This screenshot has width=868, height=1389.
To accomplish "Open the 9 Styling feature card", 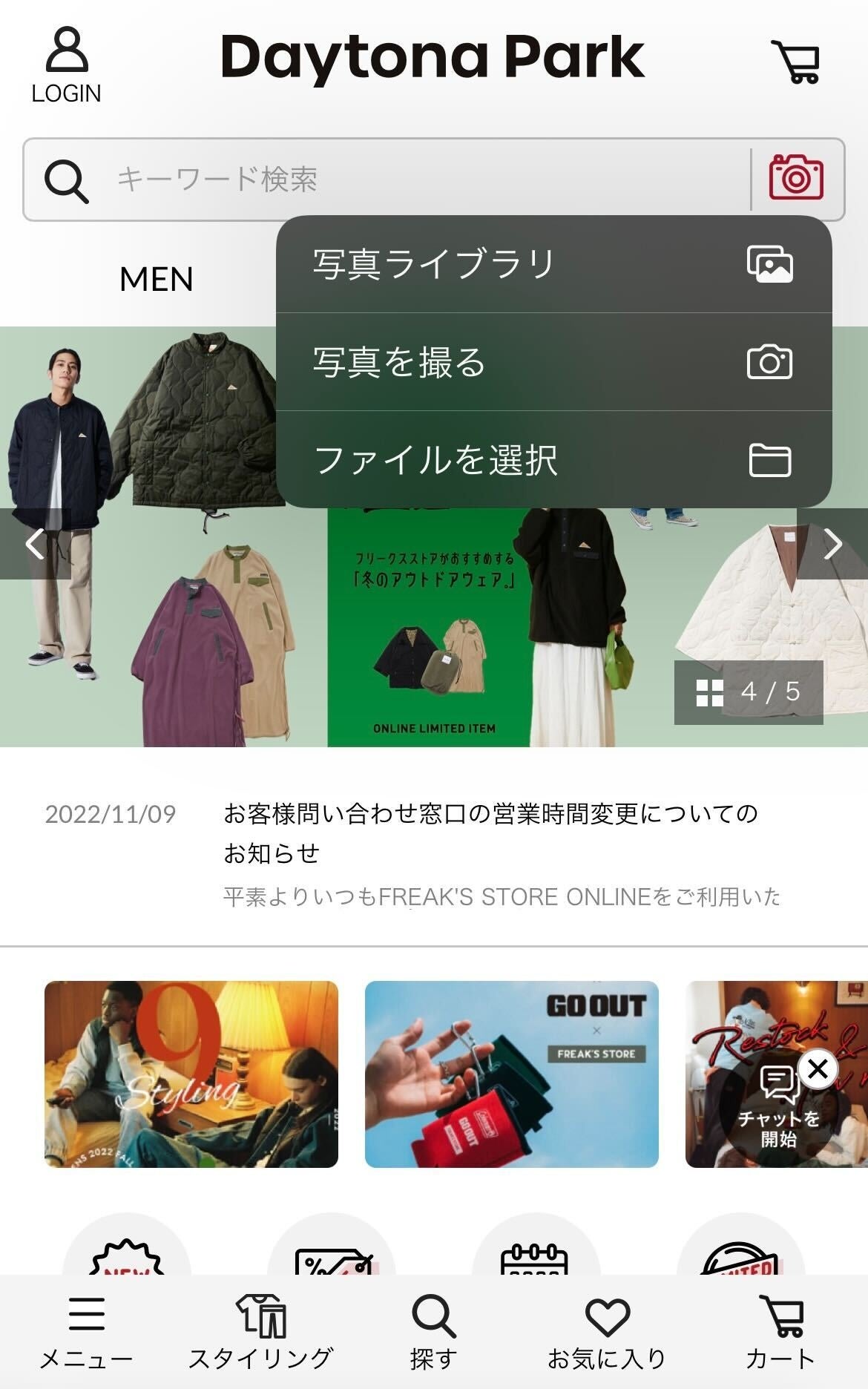I will click(191, 1074).
